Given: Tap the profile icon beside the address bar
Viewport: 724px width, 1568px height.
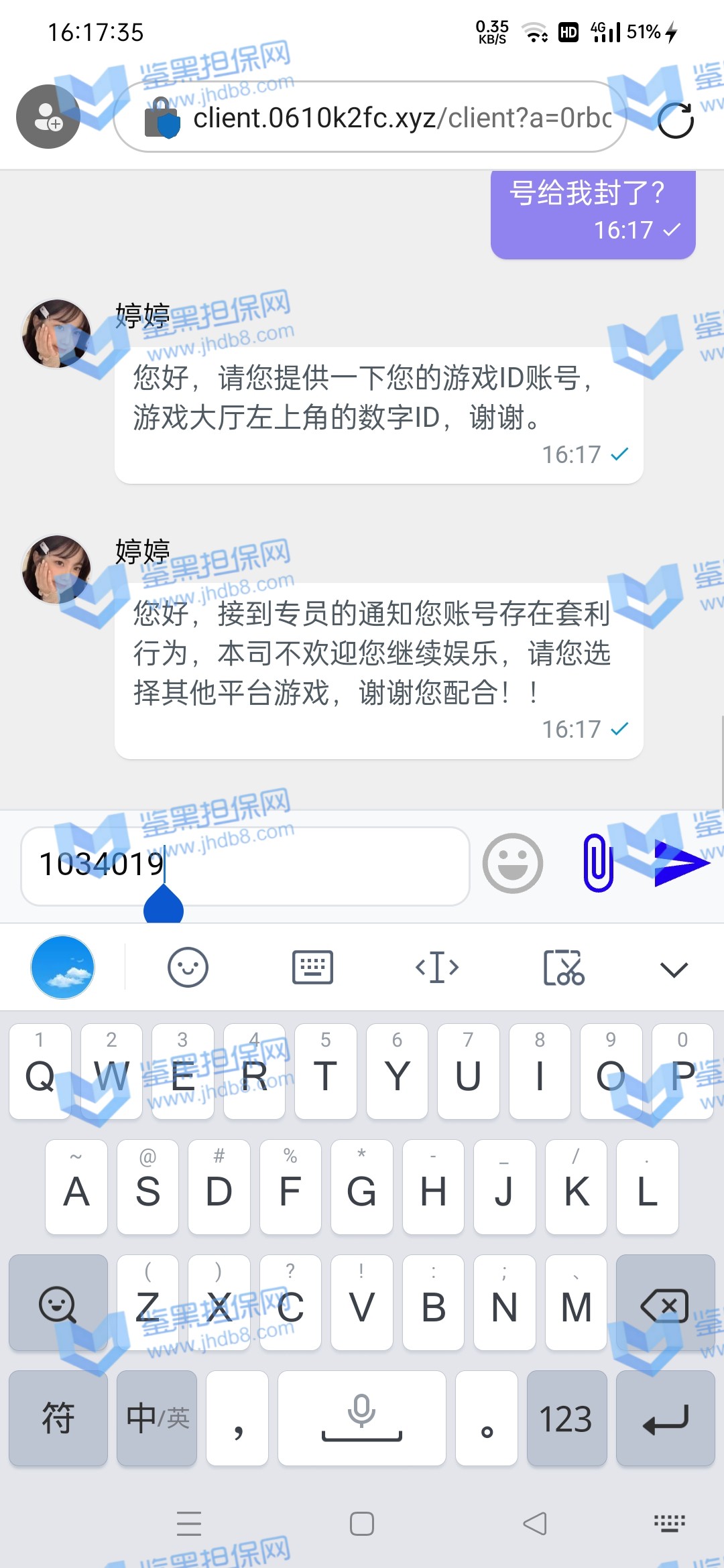Looking at the screenshot, I should coord(48,117).
